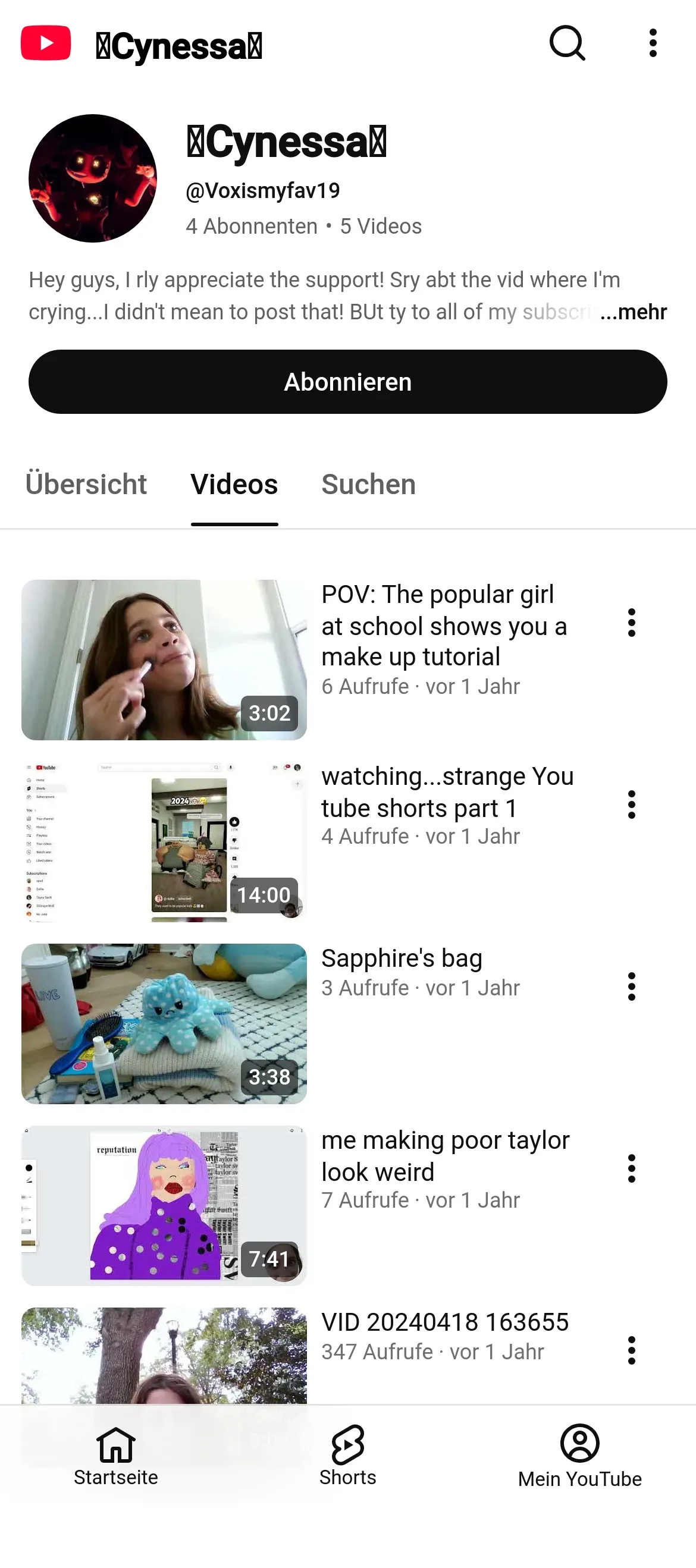Go to the Startseite tab

pyautogui.click(x=115, y=1456)
